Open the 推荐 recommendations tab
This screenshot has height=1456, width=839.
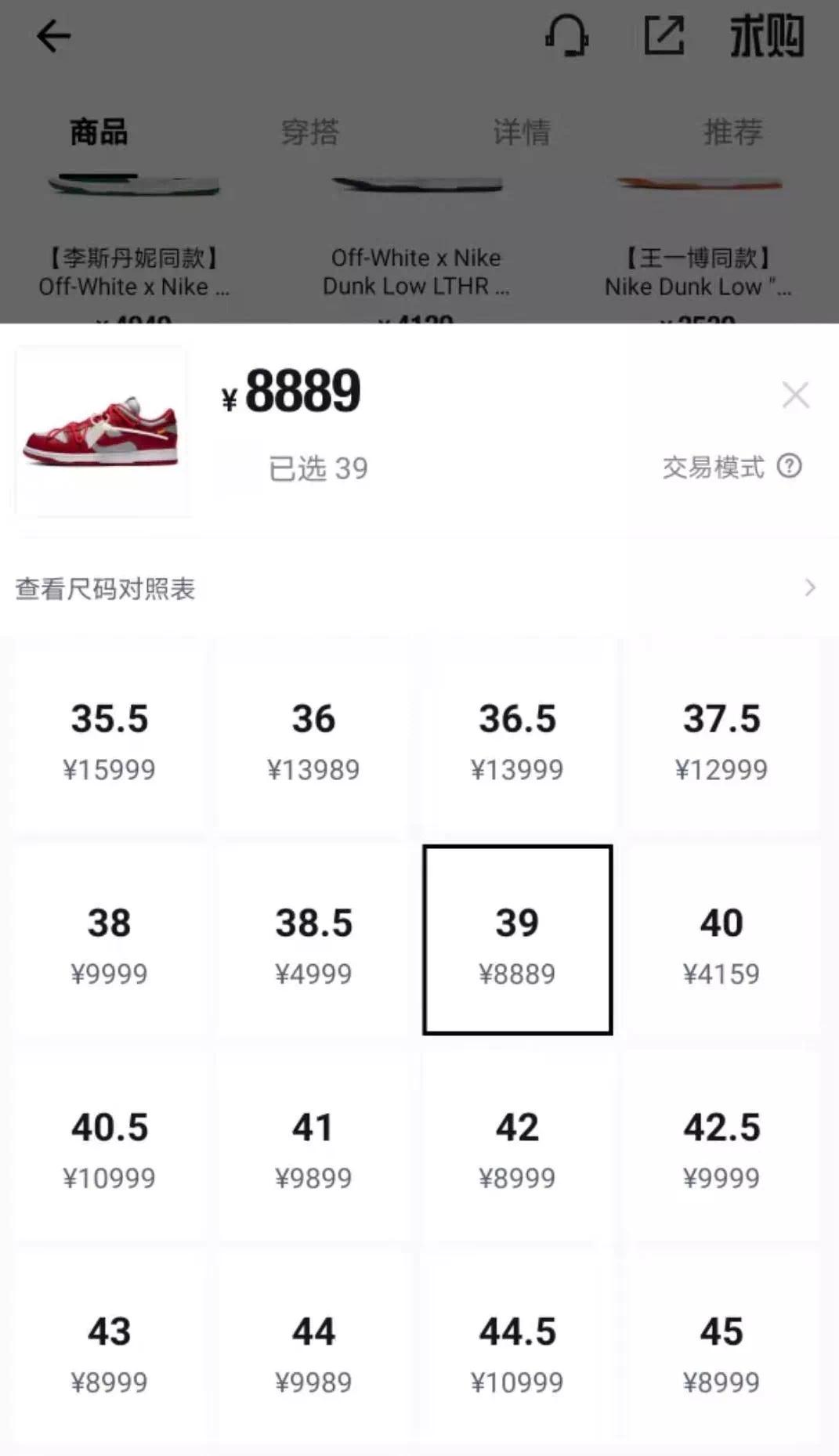coord(733,132)
